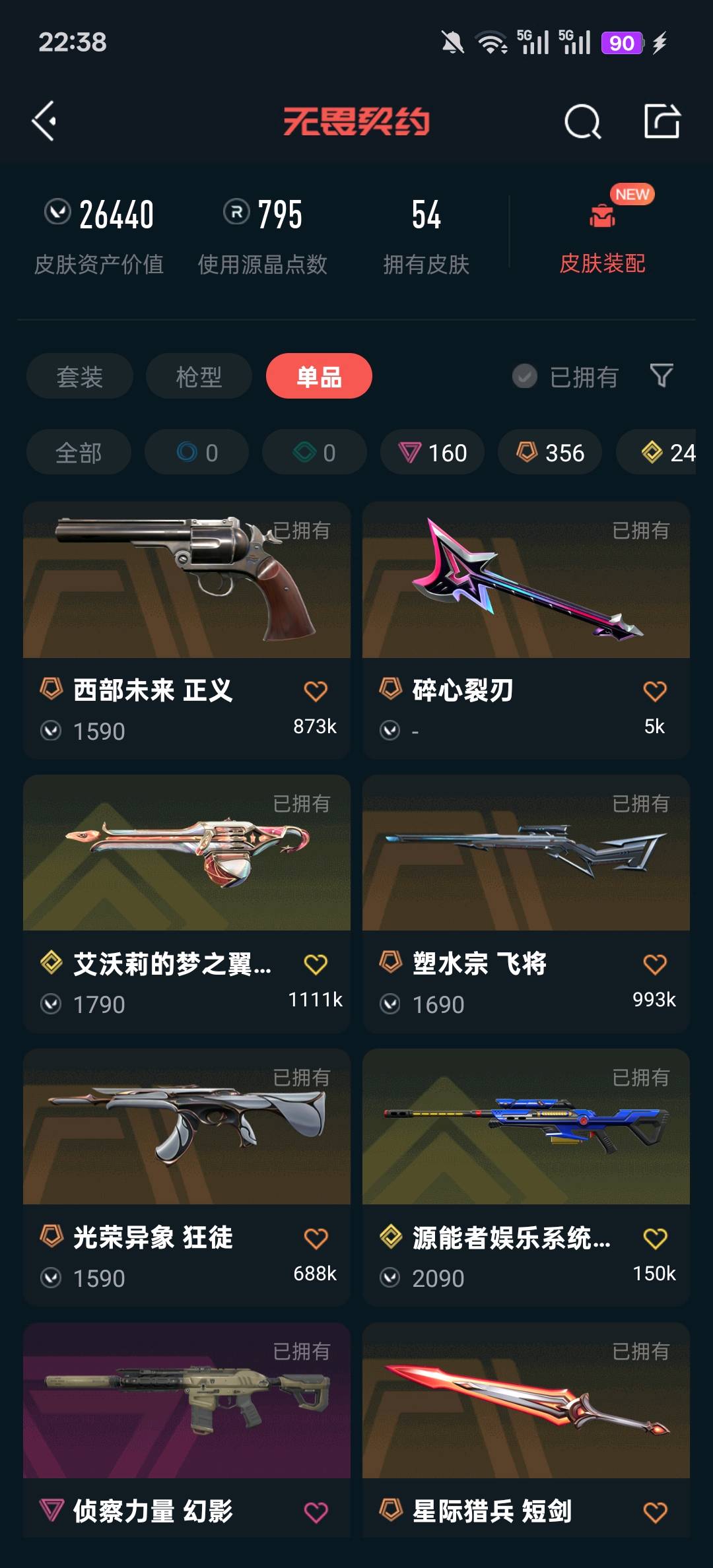
Task: Favorite the 塑水宗 飞将 skin
Action: (654, 964)
